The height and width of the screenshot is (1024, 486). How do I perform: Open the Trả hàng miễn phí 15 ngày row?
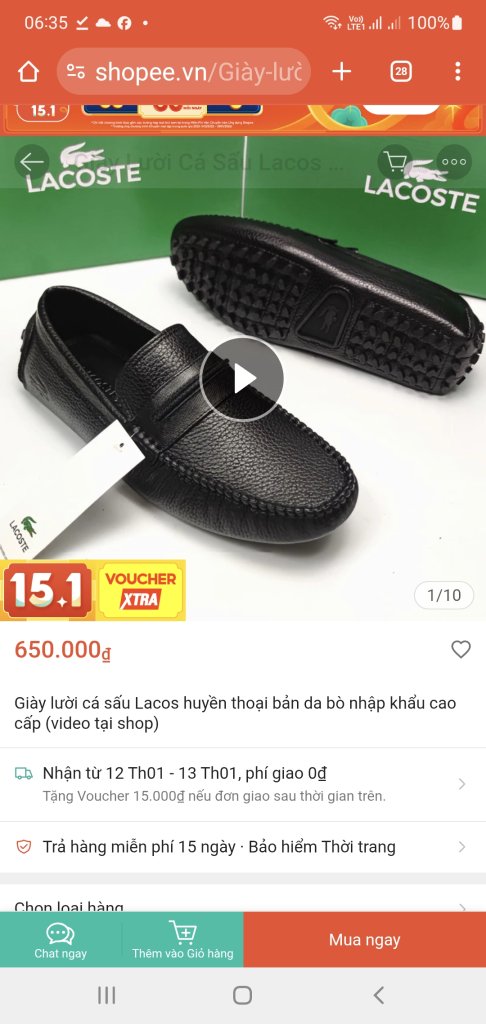[x=243, y=847]
